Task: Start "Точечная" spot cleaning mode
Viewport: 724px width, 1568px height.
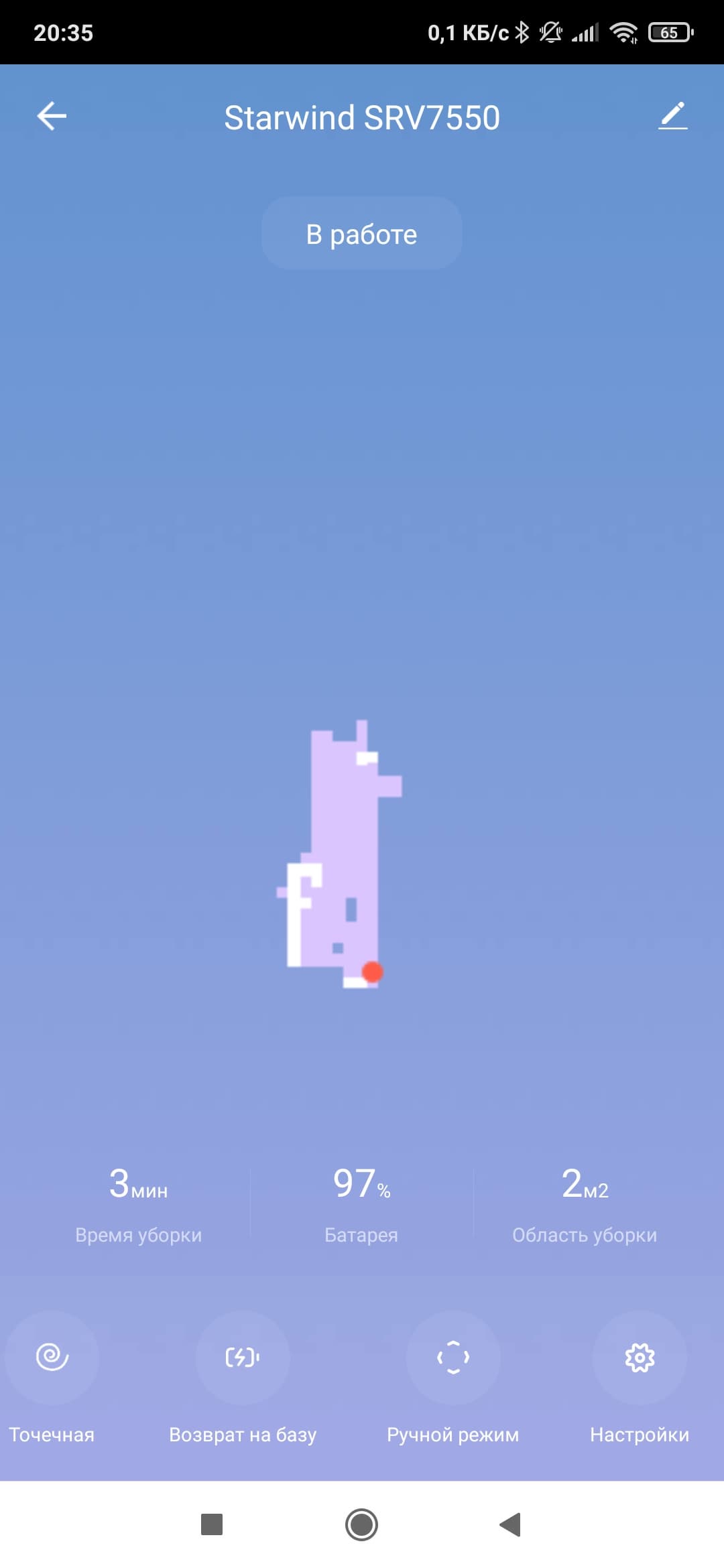Action: (x=52, y=1357)
